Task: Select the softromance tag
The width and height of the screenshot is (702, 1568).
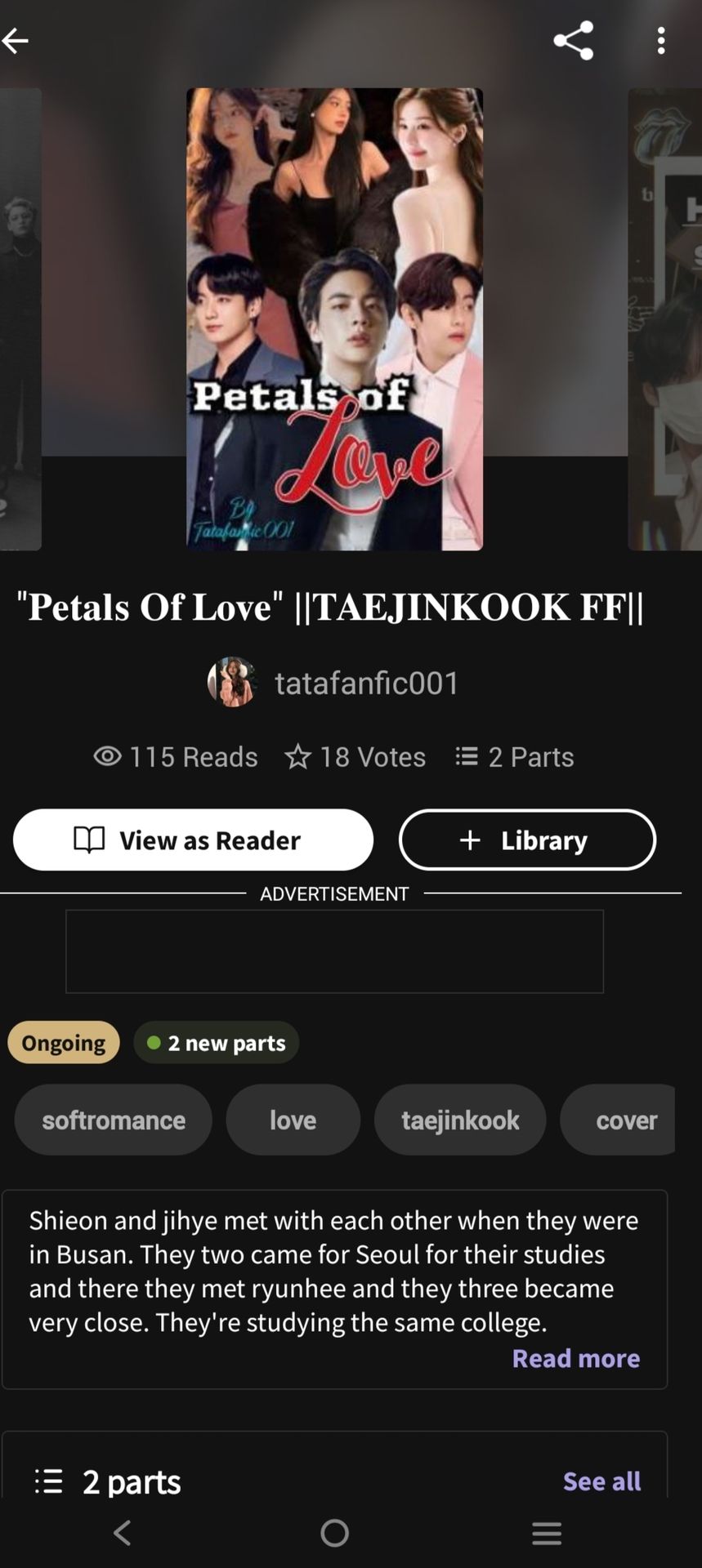Action: coord(114,1120)
